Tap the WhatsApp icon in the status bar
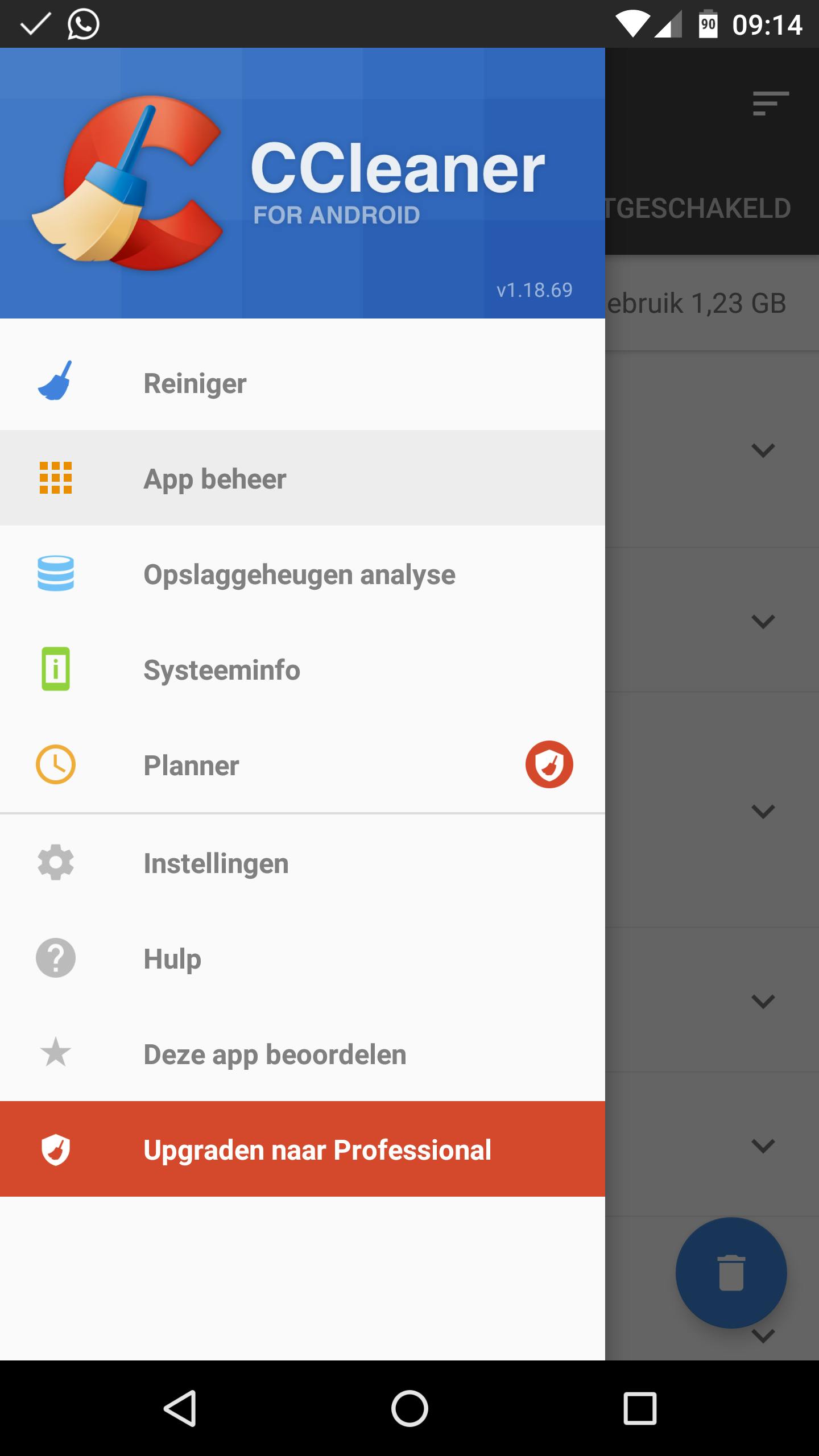819x1456 pixels. click(81, 23)
